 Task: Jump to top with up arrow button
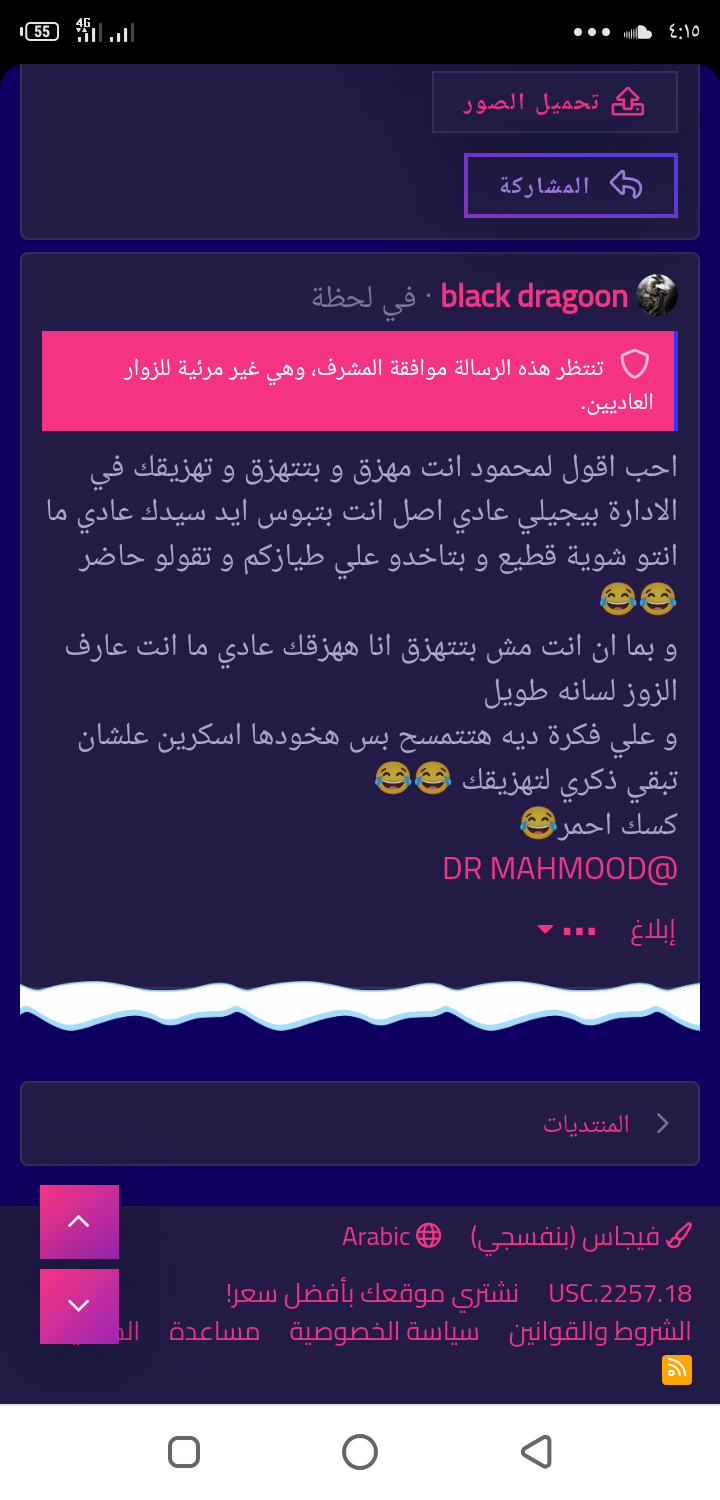[79, 1221]
